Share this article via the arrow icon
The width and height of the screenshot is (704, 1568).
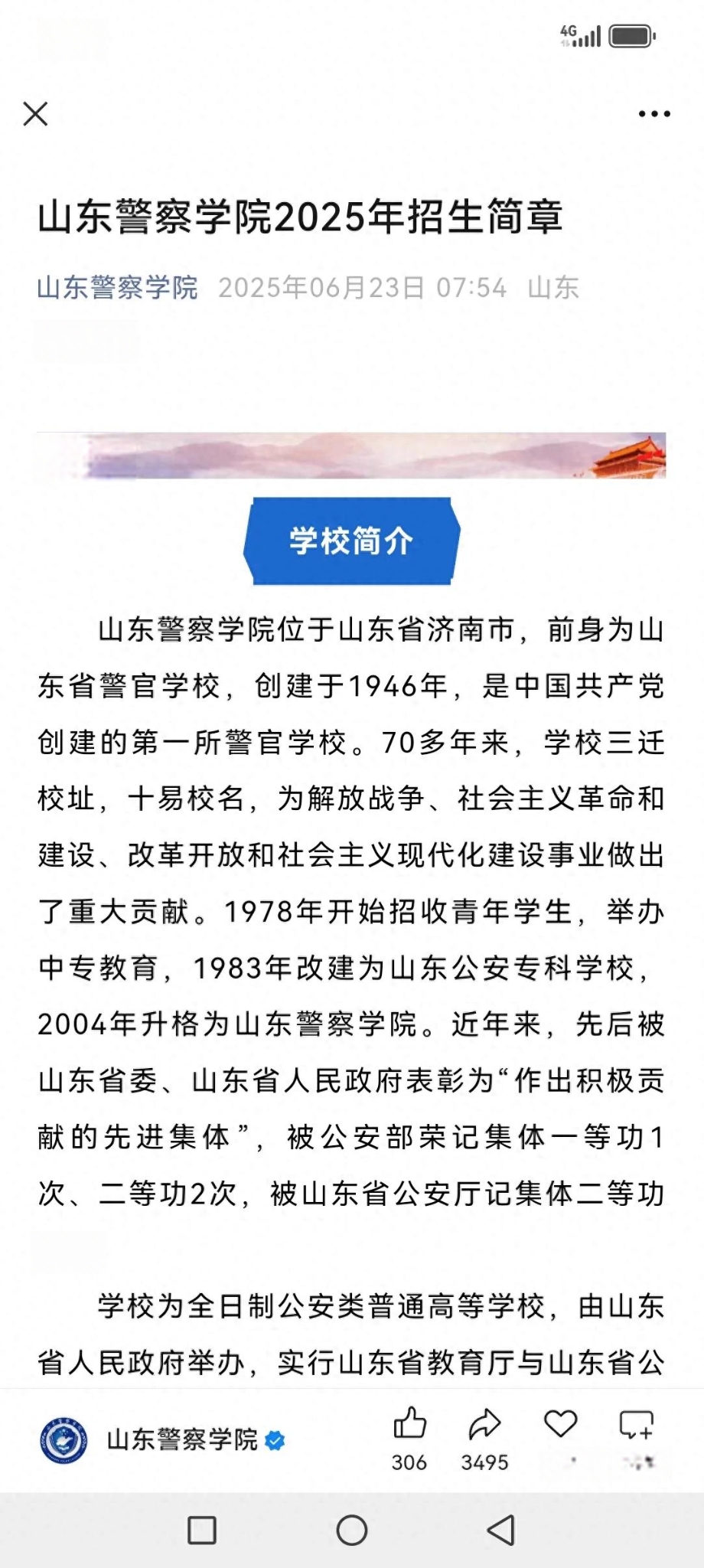coord(484,1425)
